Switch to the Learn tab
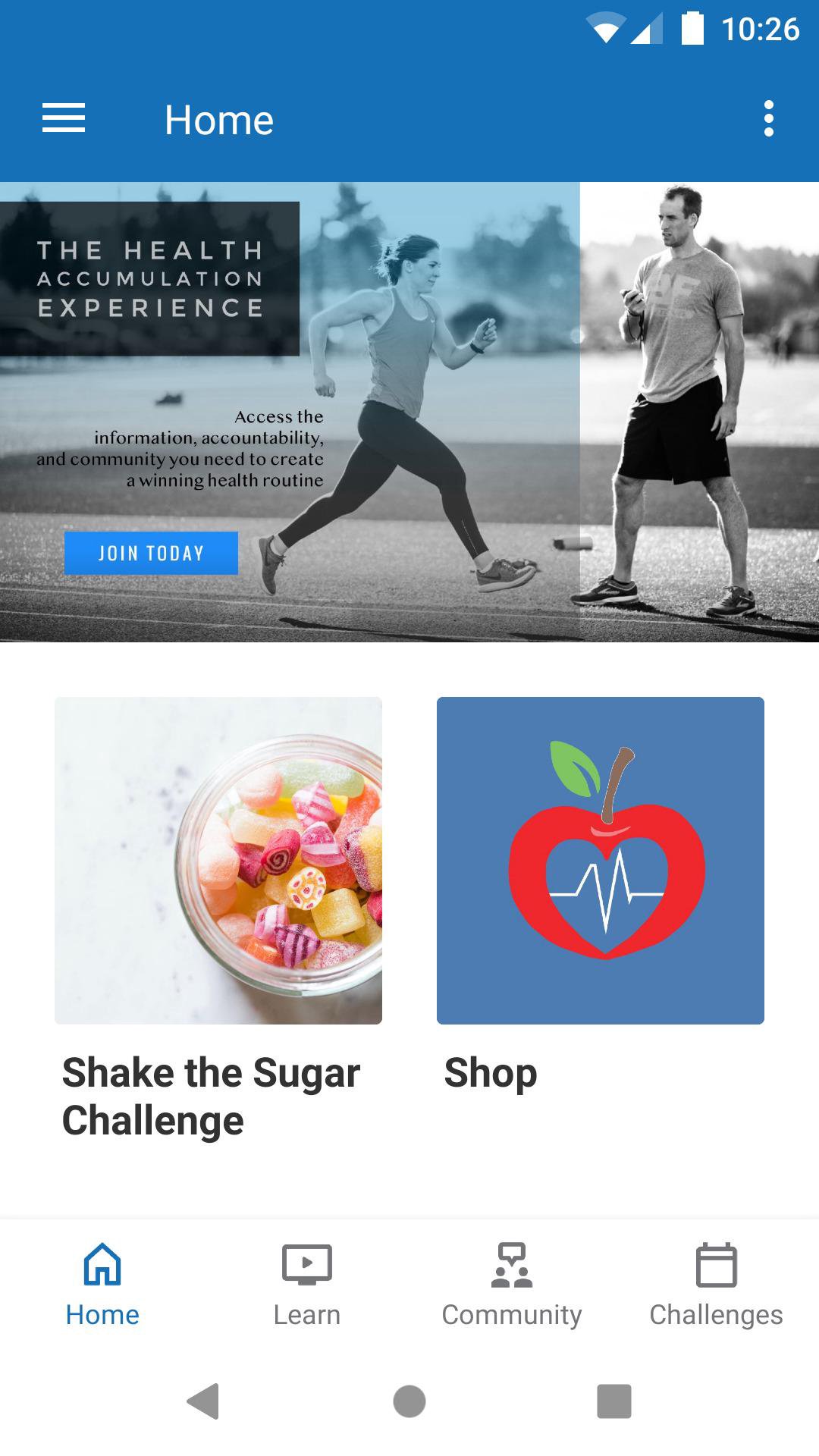Viewport: 819px width, 1456px height. click(x=306, y=1285)
